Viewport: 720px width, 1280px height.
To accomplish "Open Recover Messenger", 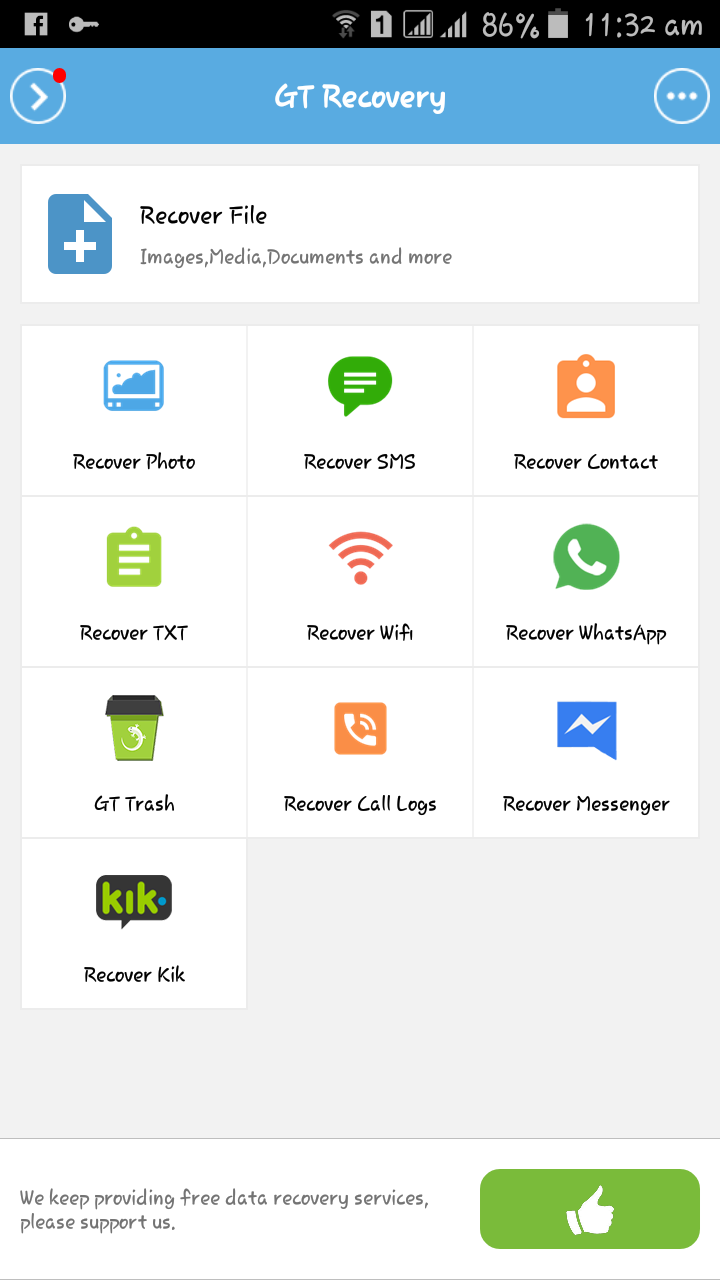I will coord(586,753).
